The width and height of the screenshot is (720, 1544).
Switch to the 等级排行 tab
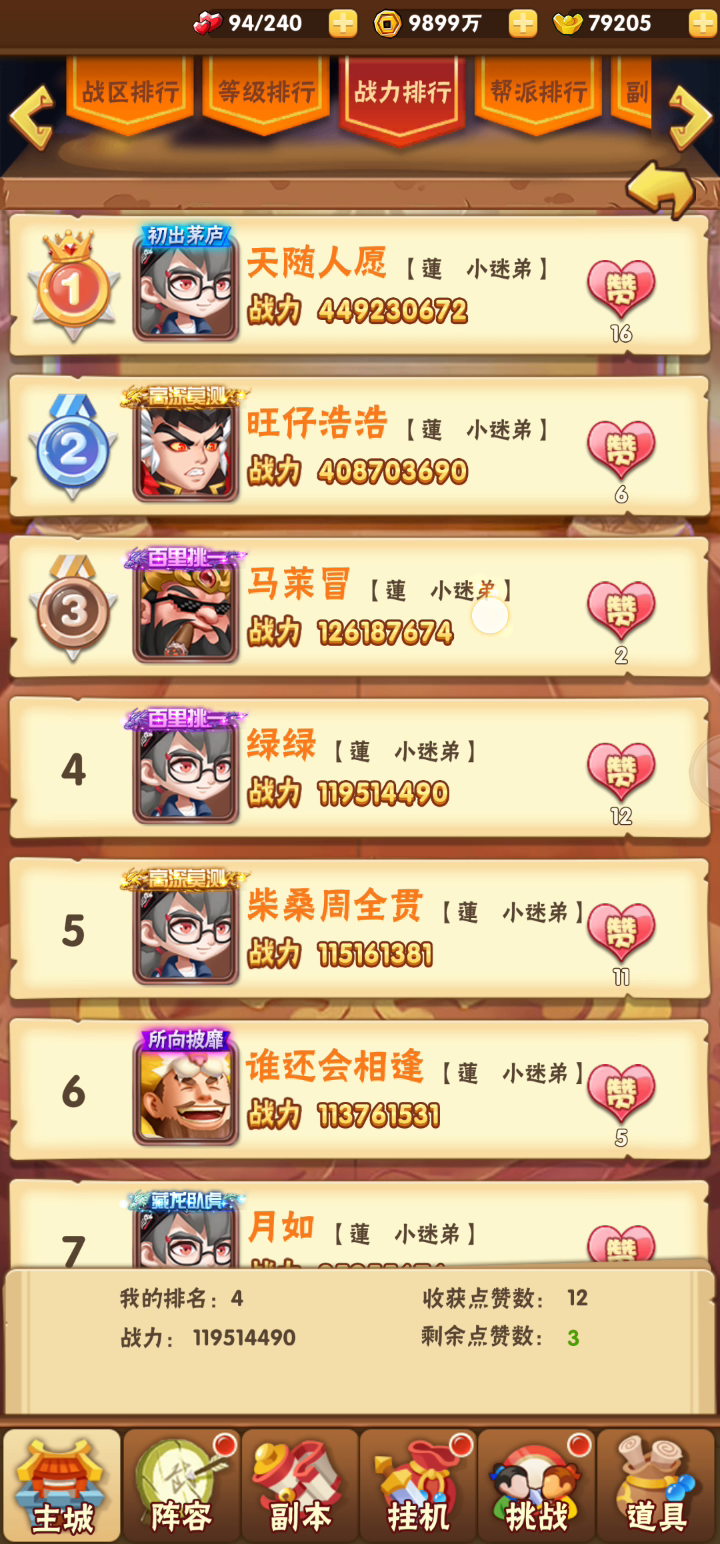tap(266, 93)
